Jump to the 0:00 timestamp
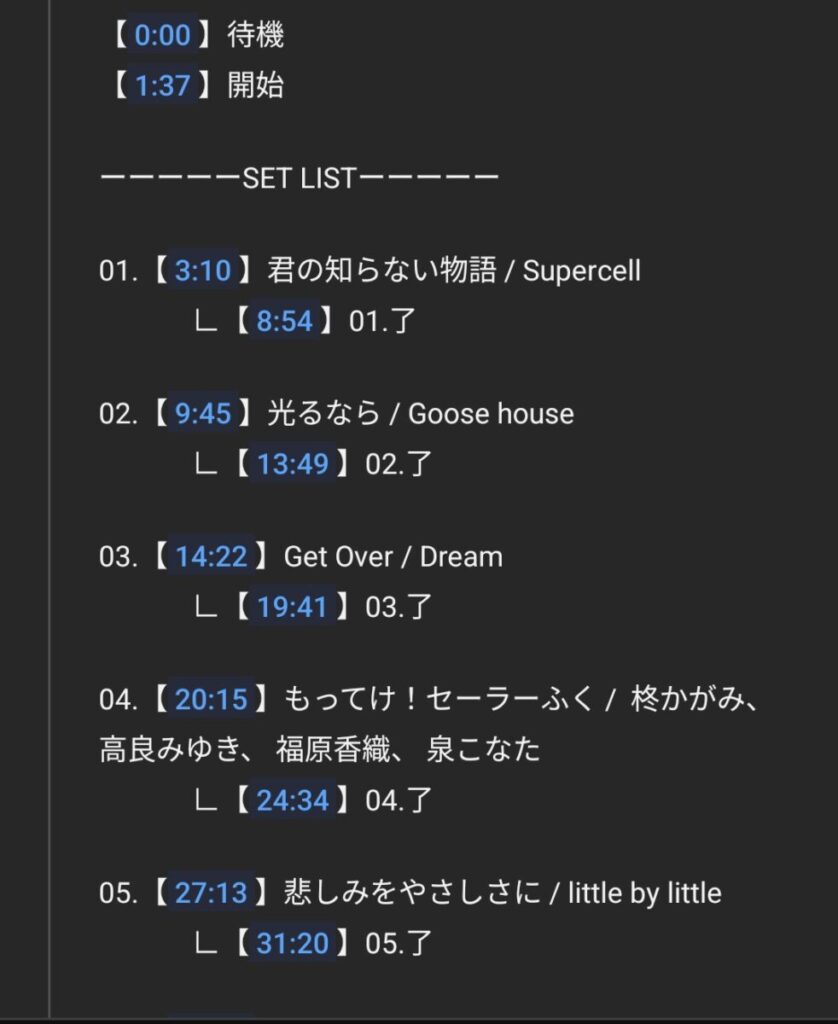This screenshot has width=838, height=1024. 162,36
